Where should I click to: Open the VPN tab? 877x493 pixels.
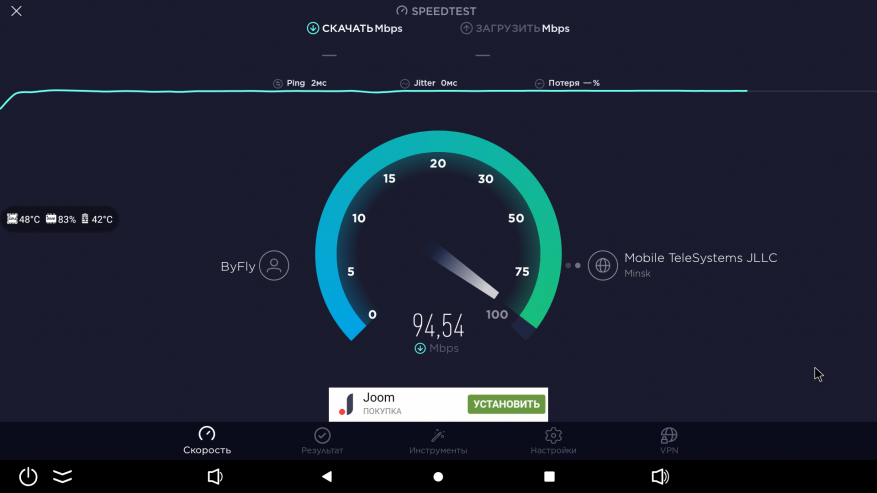(x=669, y=440)
